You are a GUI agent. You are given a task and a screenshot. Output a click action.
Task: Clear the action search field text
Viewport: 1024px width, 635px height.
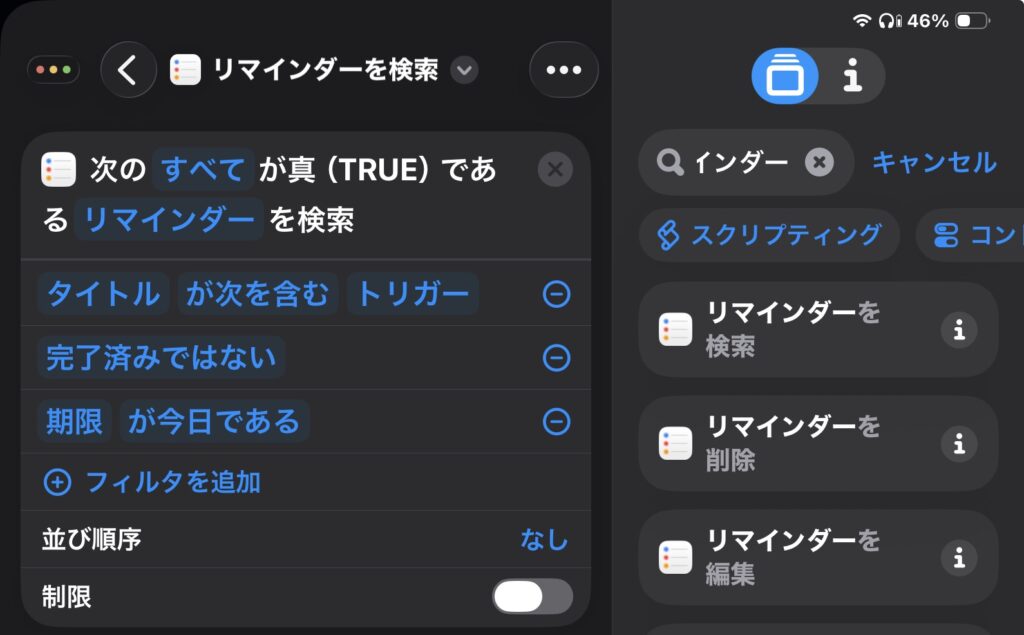tap(819, 162)
